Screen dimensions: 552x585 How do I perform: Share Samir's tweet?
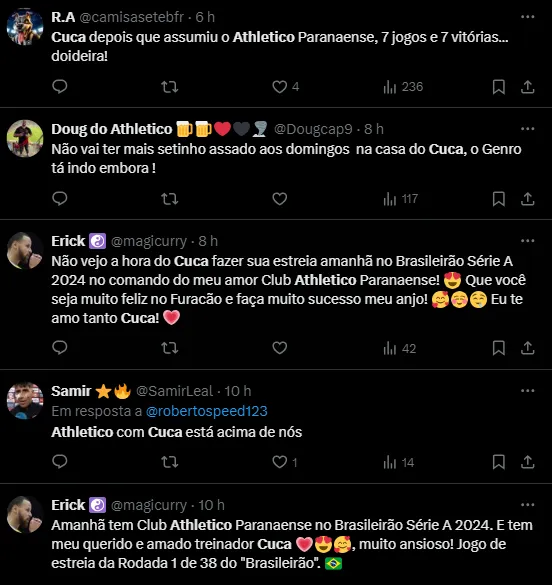point(527,462)
